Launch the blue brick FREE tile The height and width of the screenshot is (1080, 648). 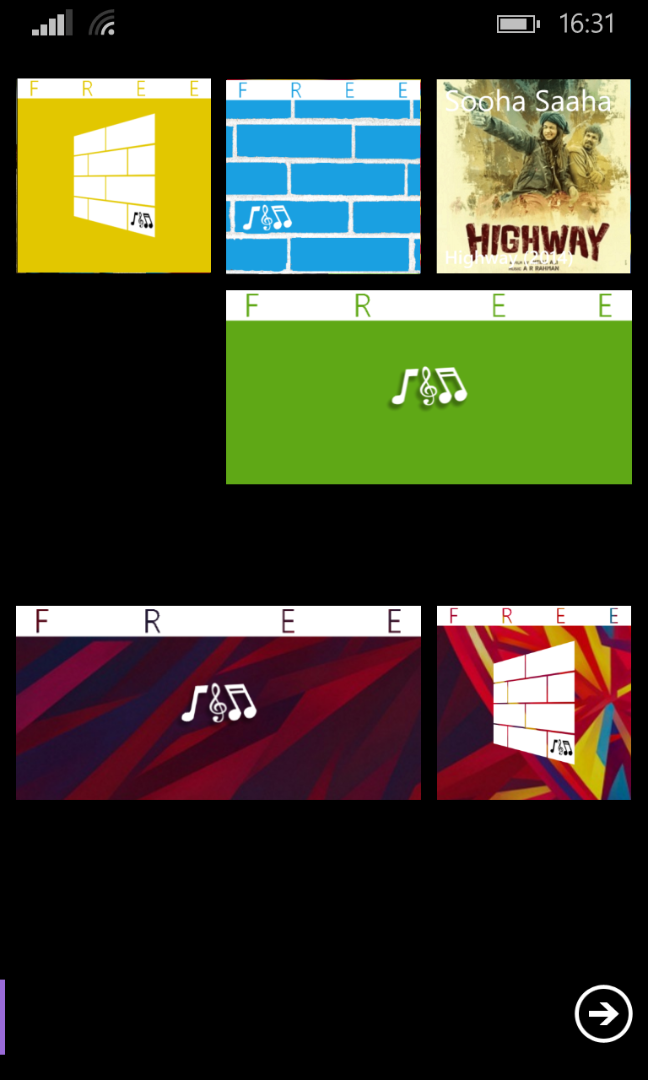(323, 176)
